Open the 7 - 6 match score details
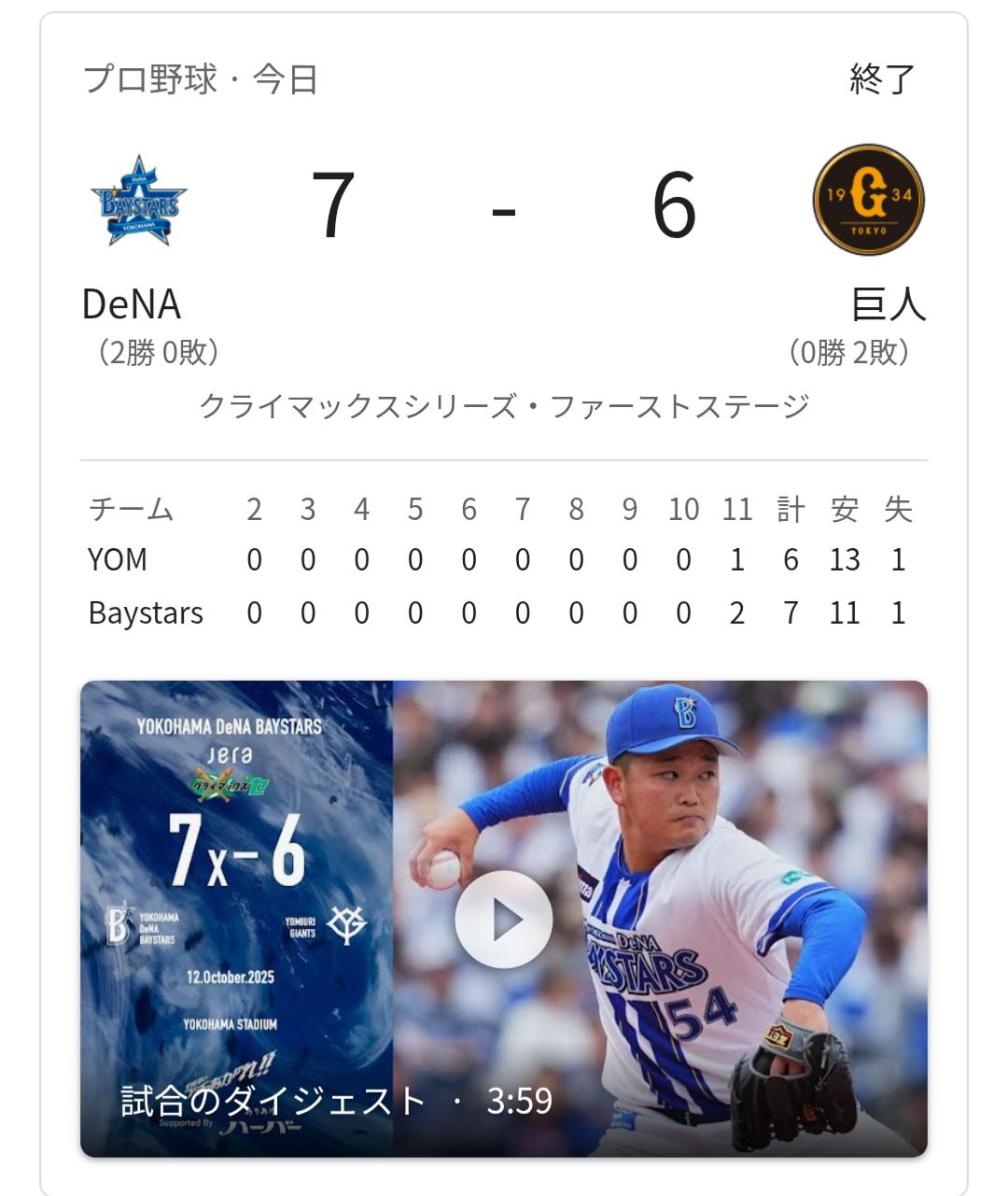The height and width of the screenshot is (1196, 1008). point(503,205)
